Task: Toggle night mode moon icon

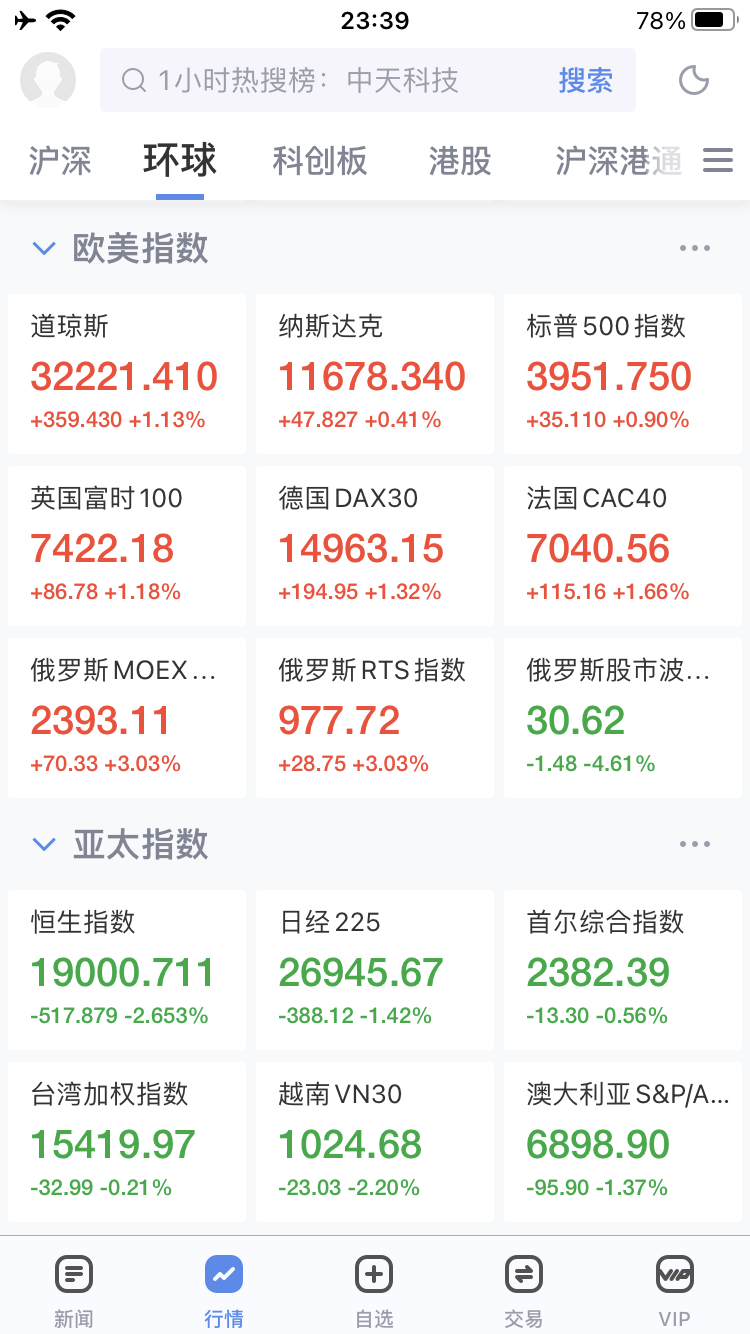Action: point(694,80)
